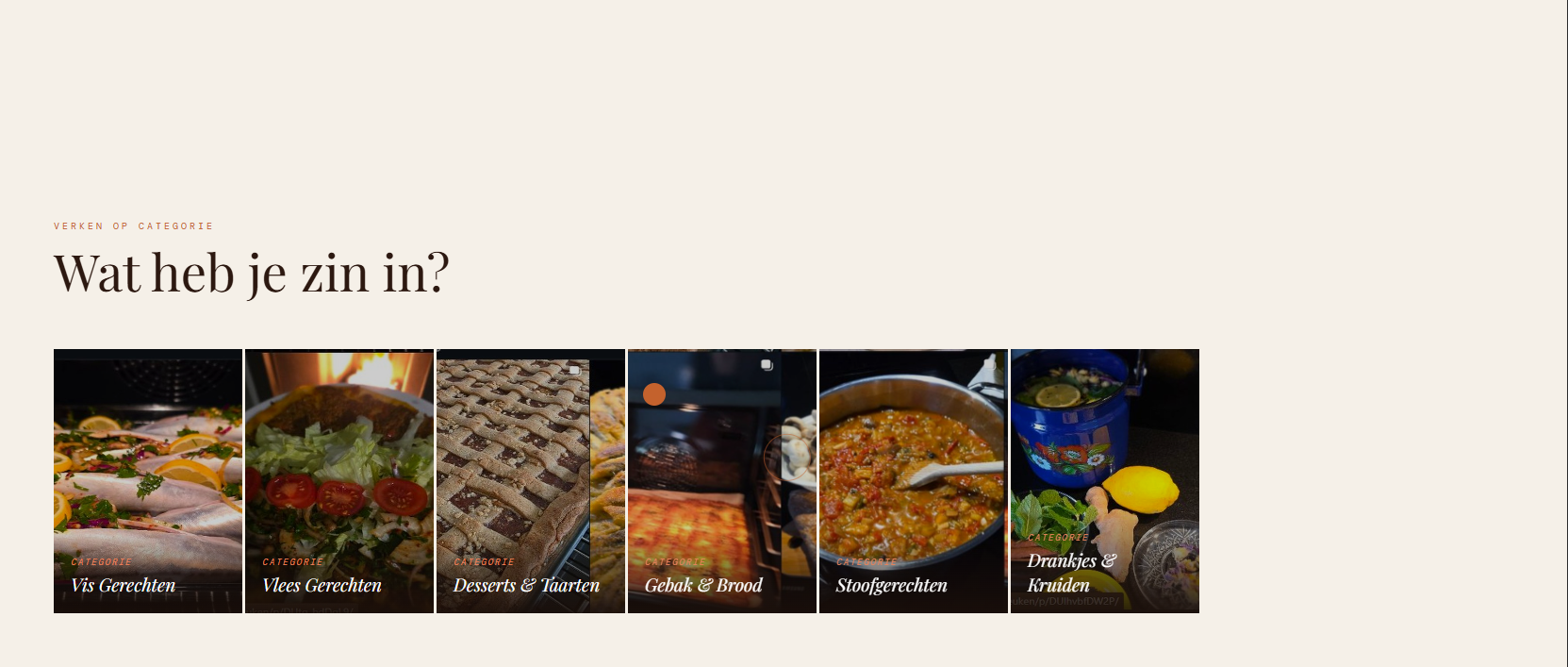Open the Stoofgerechten category card
This screenshot has height=667, width=1568.
pyautogui.click(x=914, y=481)
